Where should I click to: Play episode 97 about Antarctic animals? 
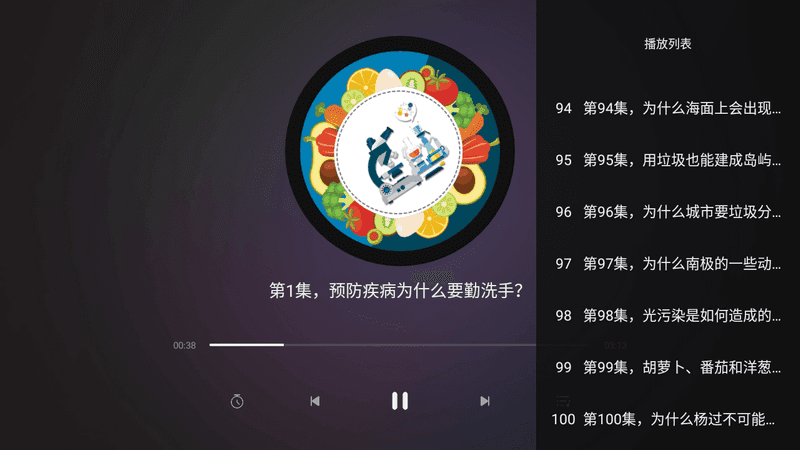668,264
